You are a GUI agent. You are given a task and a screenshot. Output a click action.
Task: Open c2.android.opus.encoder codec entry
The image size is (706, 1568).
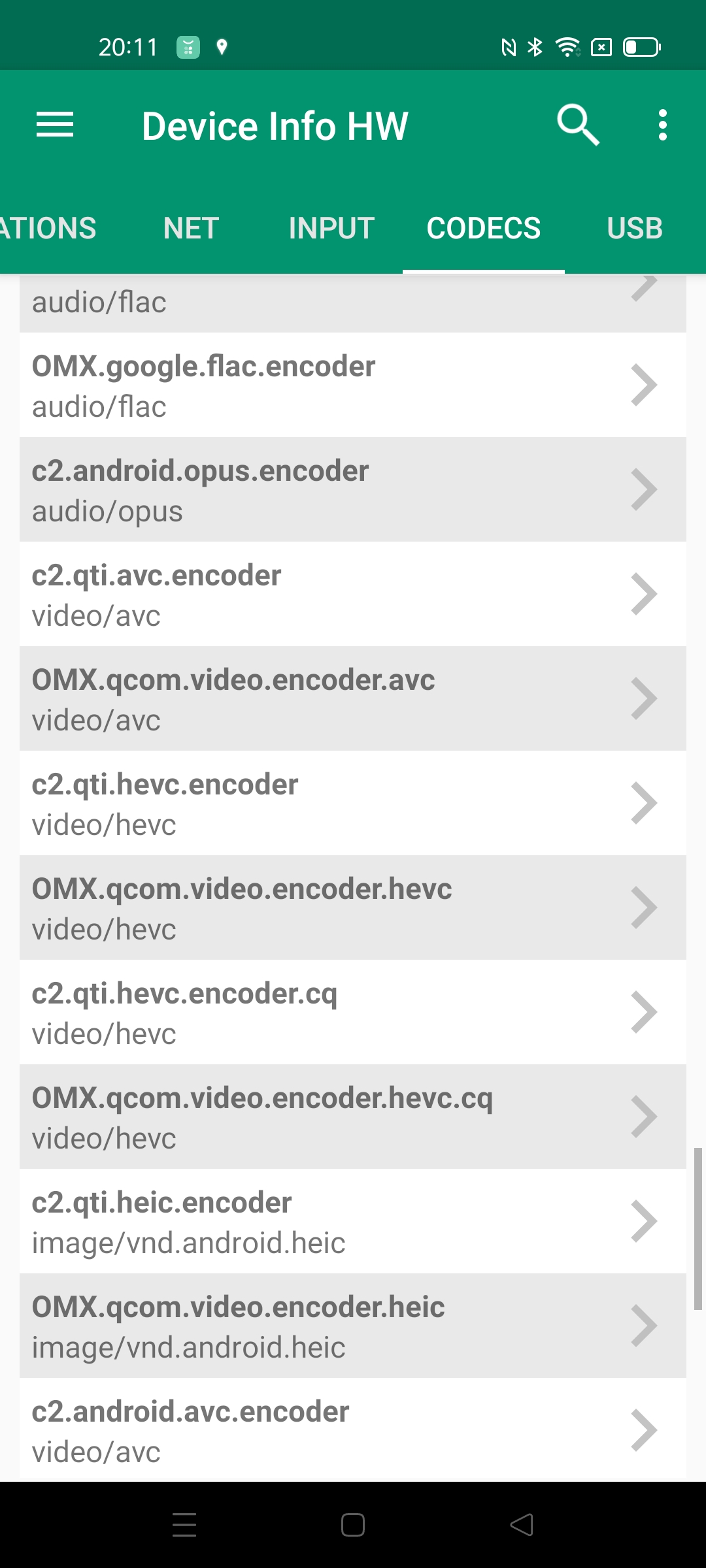[353, 490]
